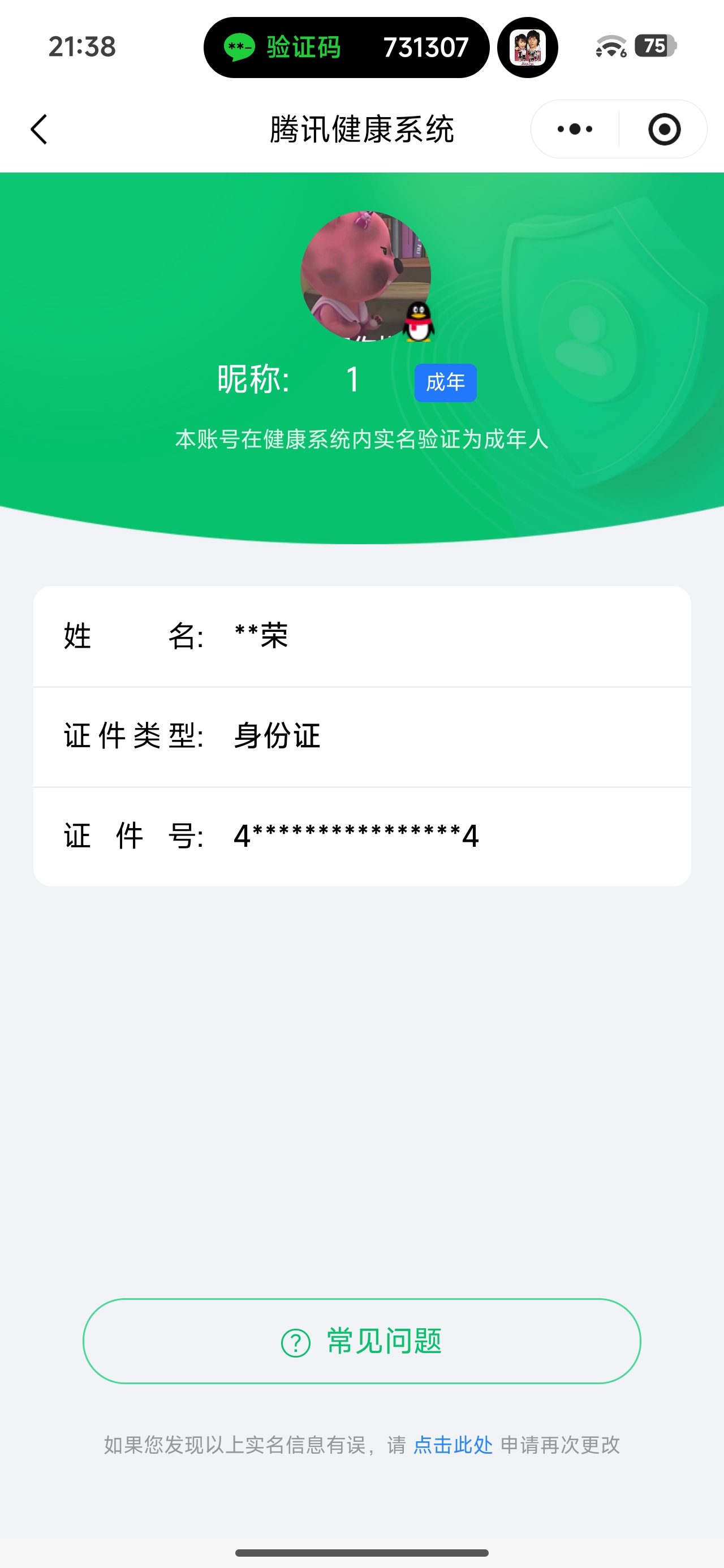The image size is (724, 1568).
Task: Open 常见问题 help button
Action: pyautogui.click(x=361, y=1342)
